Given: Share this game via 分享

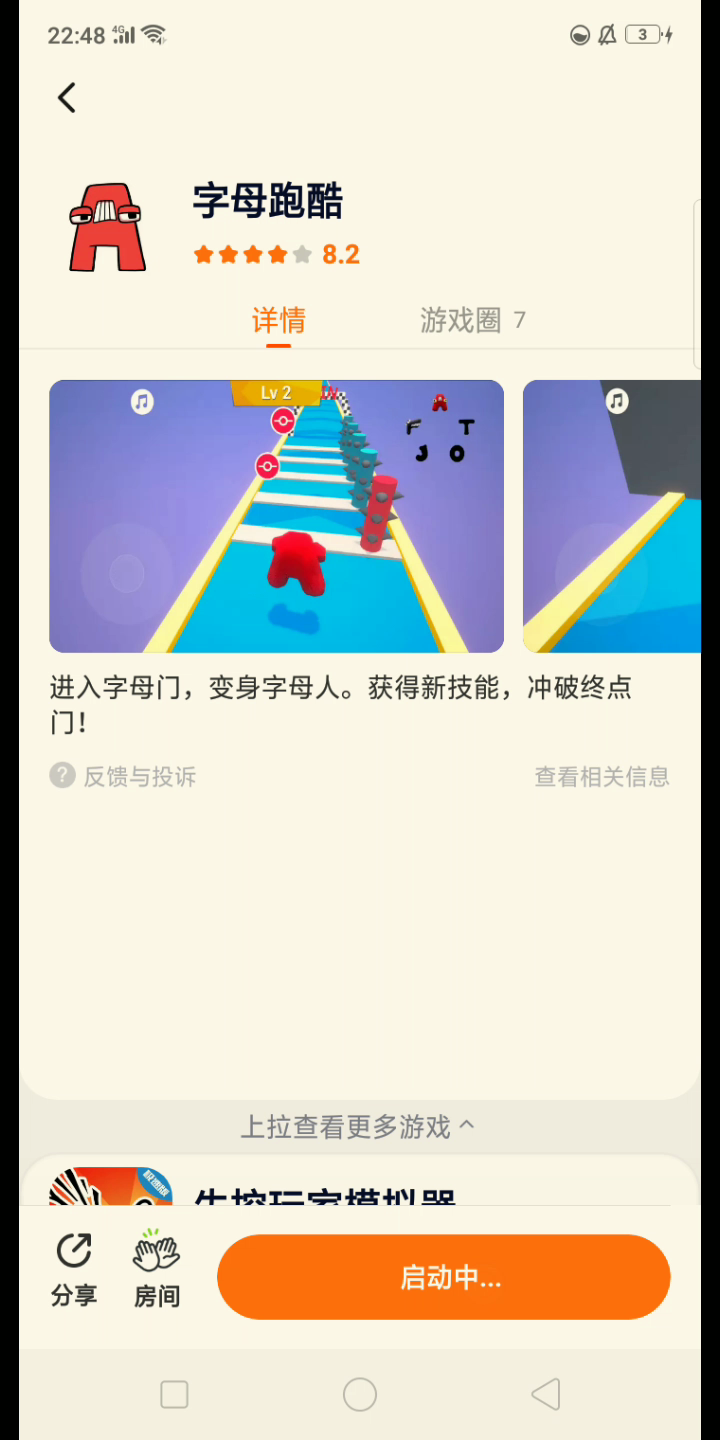Looking at the screenshot, I should (74, 1270).
